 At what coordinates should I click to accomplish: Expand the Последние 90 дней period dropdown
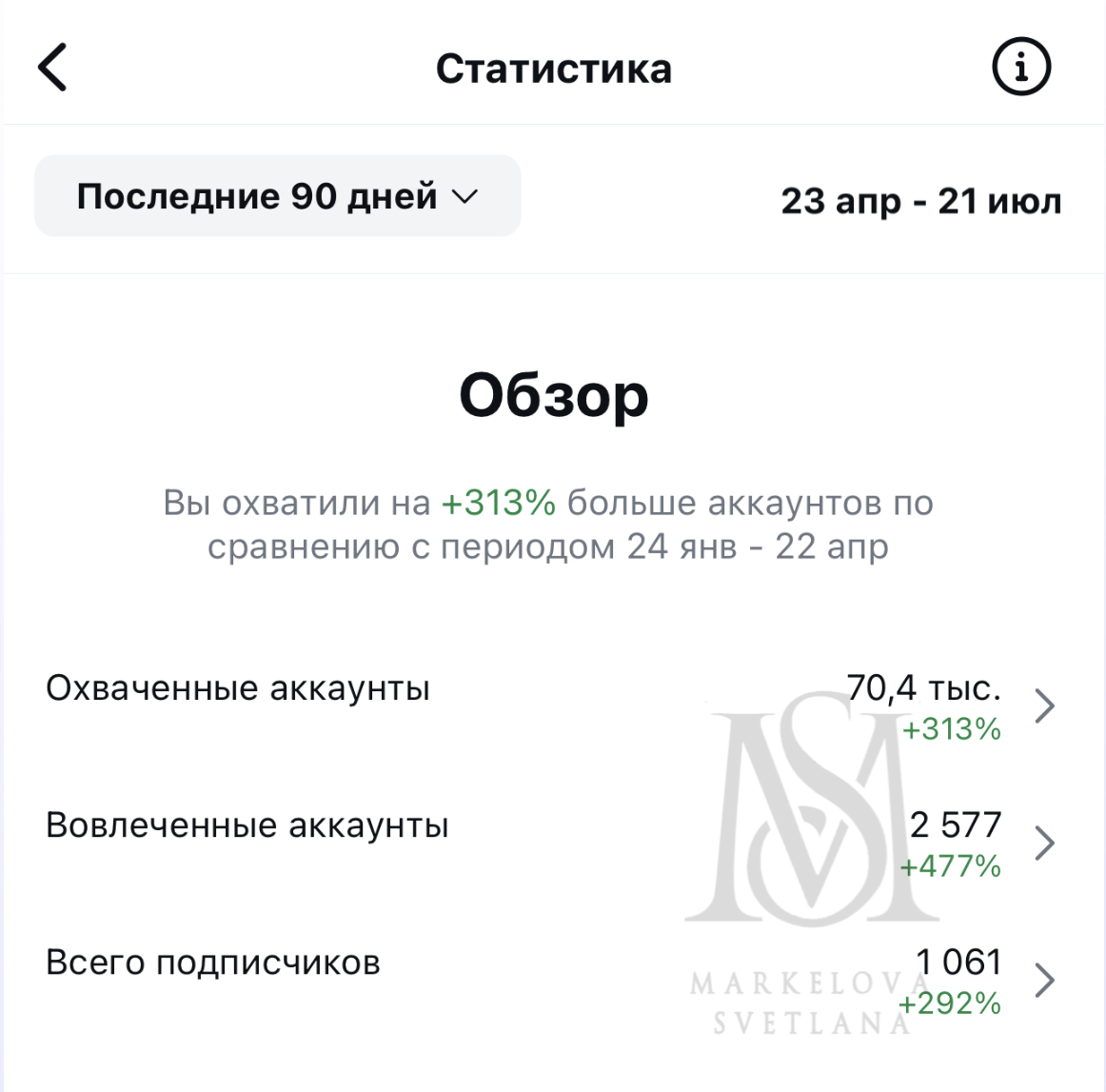click(x=277, y=196)
